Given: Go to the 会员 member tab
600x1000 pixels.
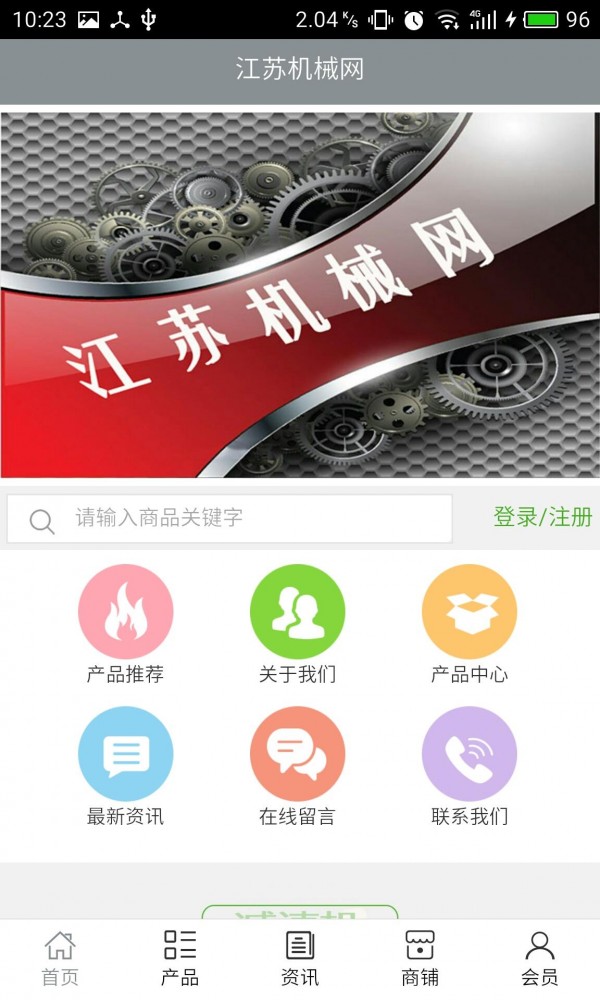Looking at the screenshot, I should click(x=540, y=959).
